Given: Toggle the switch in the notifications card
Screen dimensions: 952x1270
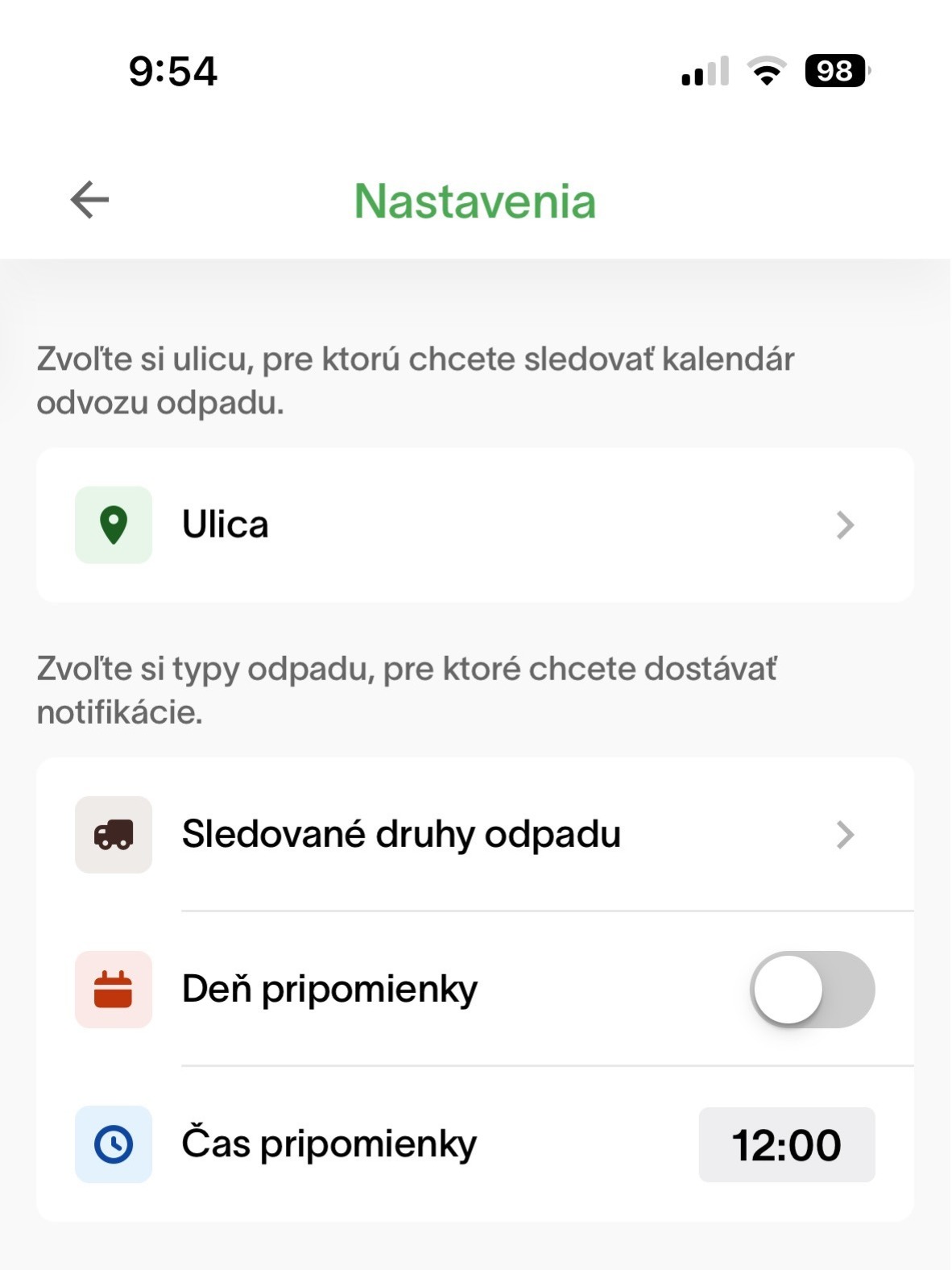Looking at the screenshot, I should point(813,990).
